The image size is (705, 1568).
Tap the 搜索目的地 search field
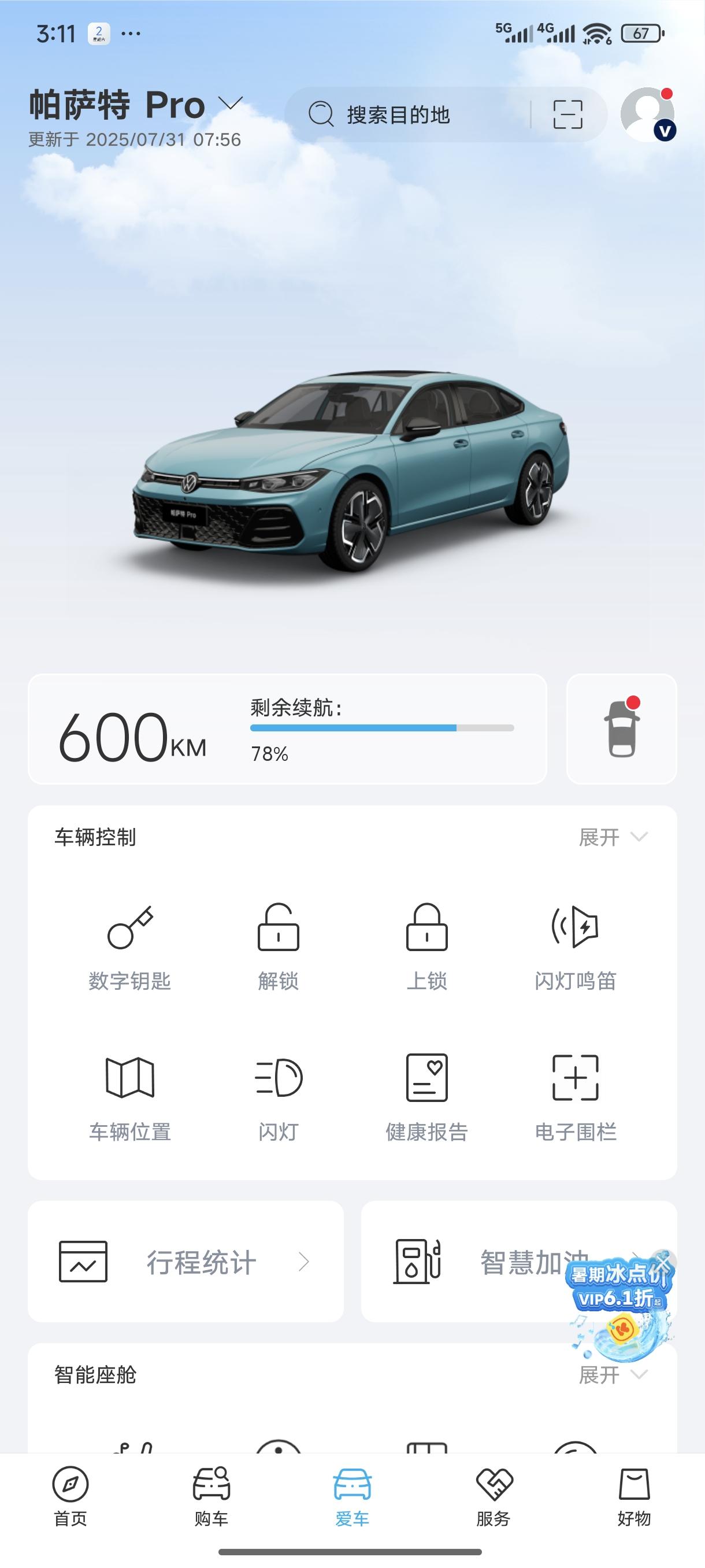tap(406, 114)
